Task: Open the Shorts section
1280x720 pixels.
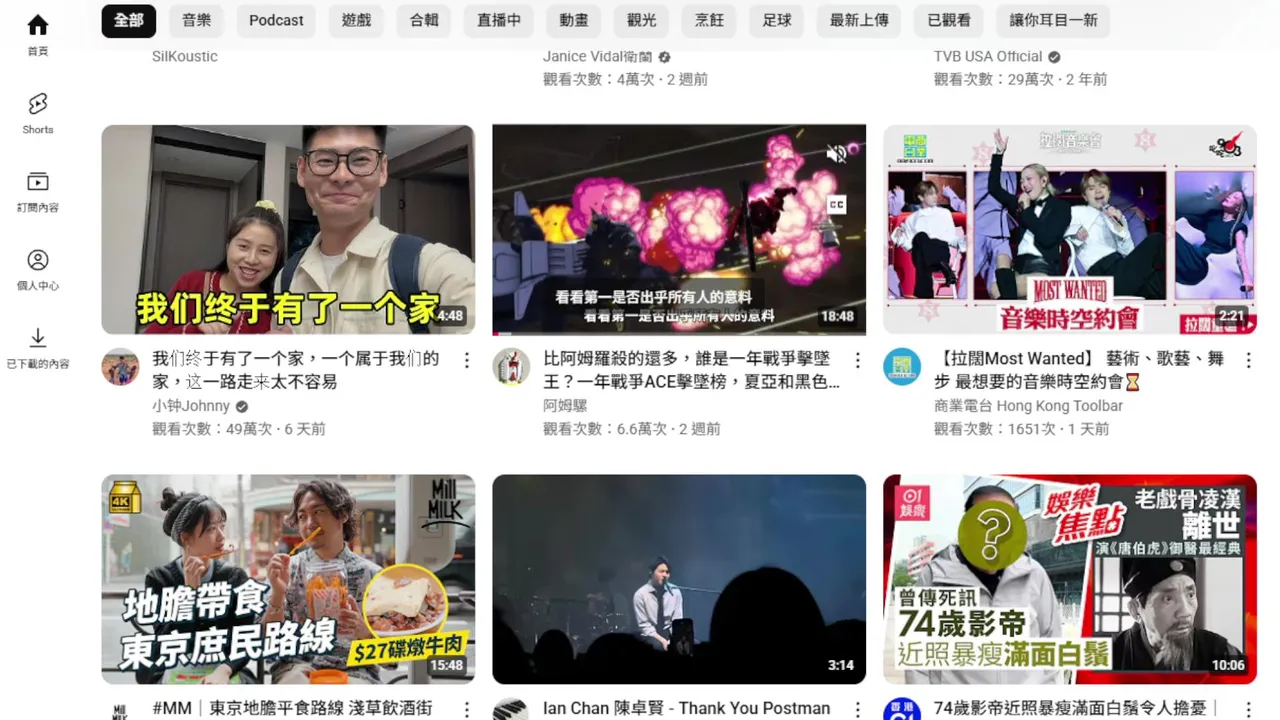Action: click(x=38, y=113)
